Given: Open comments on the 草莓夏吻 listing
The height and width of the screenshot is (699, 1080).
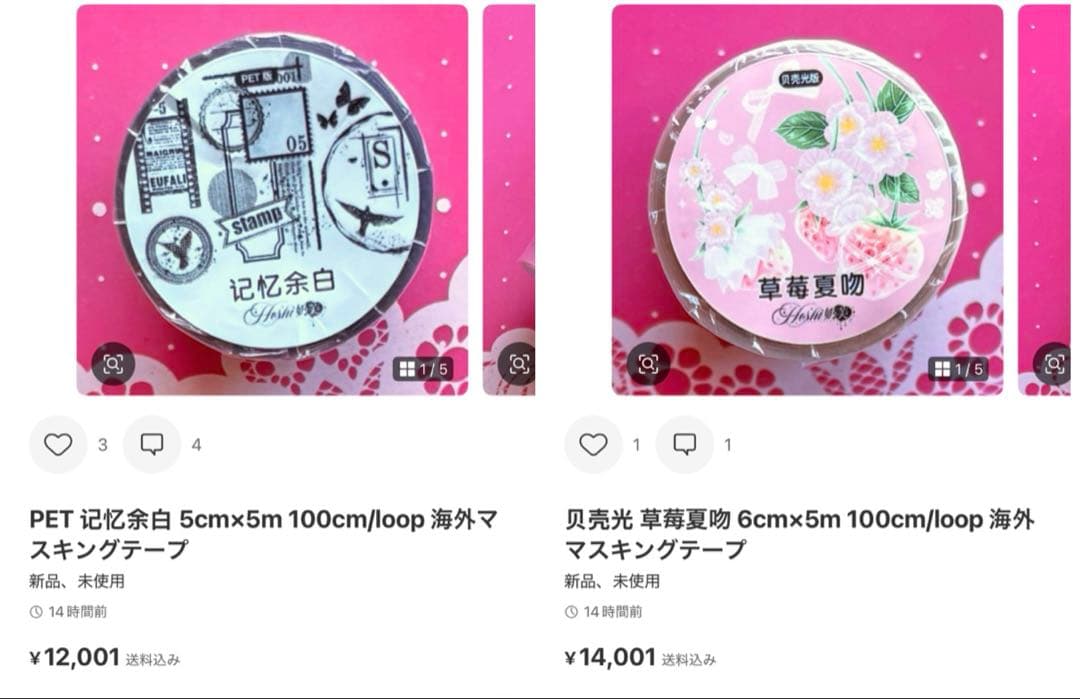Looking at the screenshot, I should [x=685, y=444].
